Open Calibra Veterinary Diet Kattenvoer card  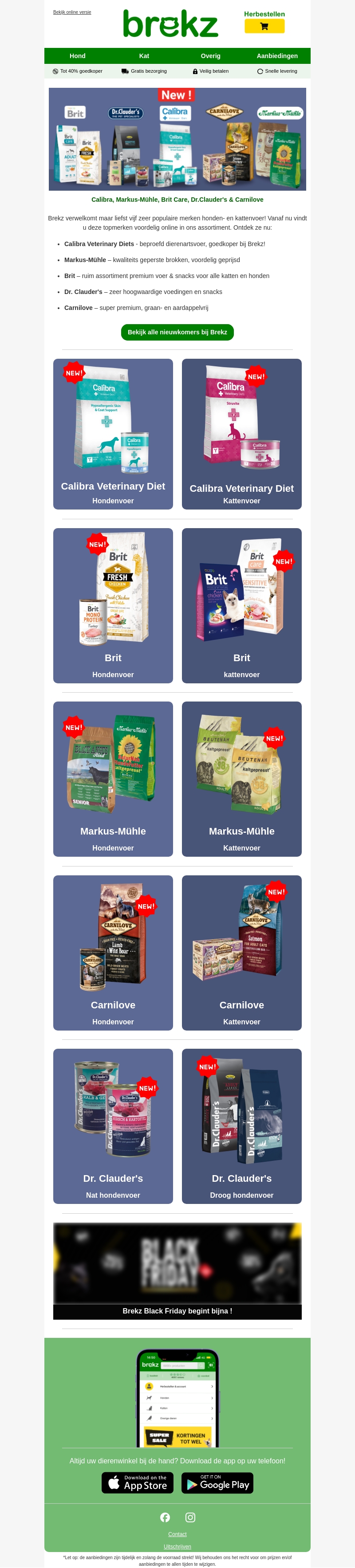pyautogui.click(x=242, y=434)
